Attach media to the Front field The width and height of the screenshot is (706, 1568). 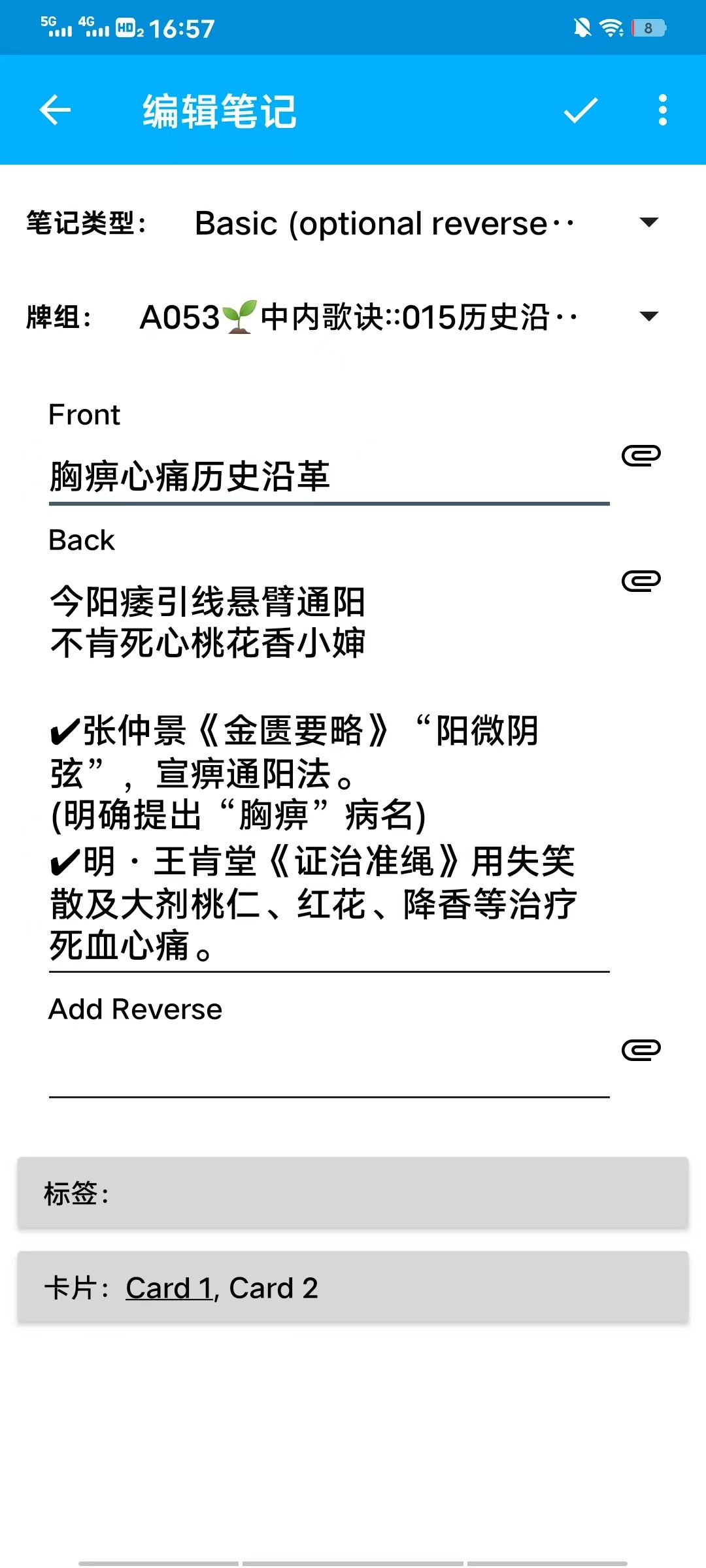click(x=641, y=455)
